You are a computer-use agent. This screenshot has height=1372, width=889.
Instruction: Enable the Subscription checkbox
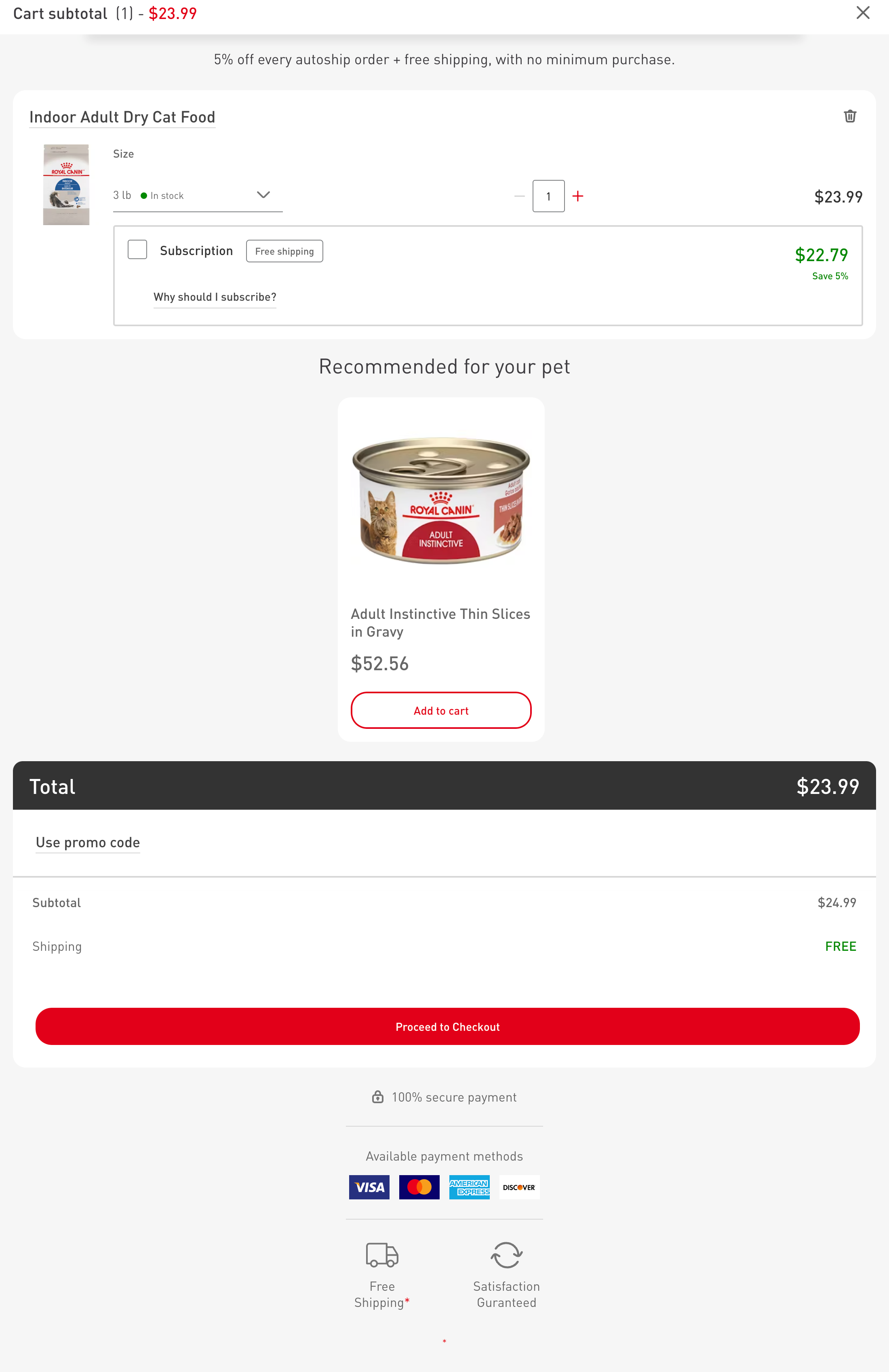pos(137,249)
